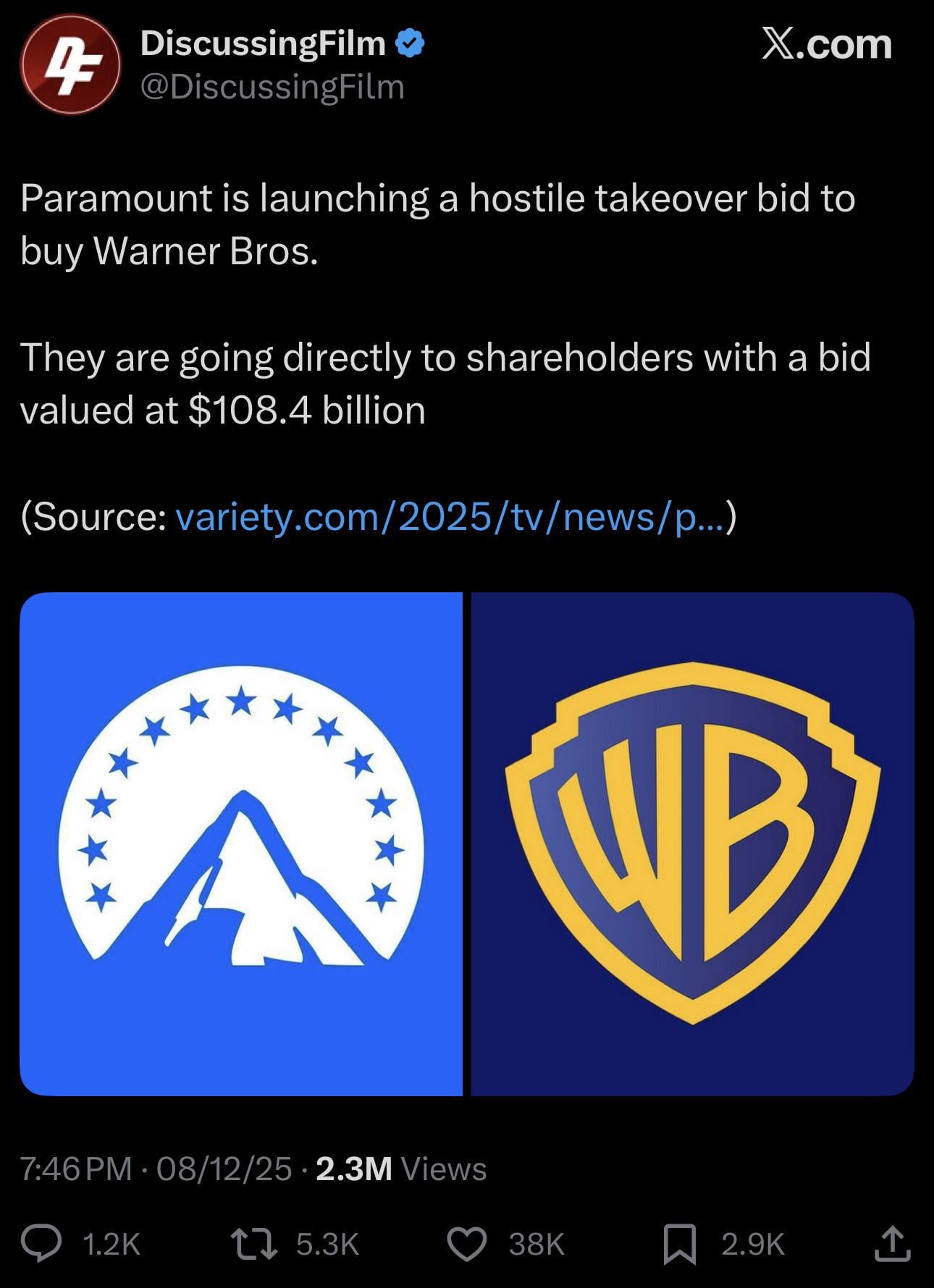Open the @DiscussingFilm account name
Screen dimensions: 934x1288
click(x=272, y=87)
